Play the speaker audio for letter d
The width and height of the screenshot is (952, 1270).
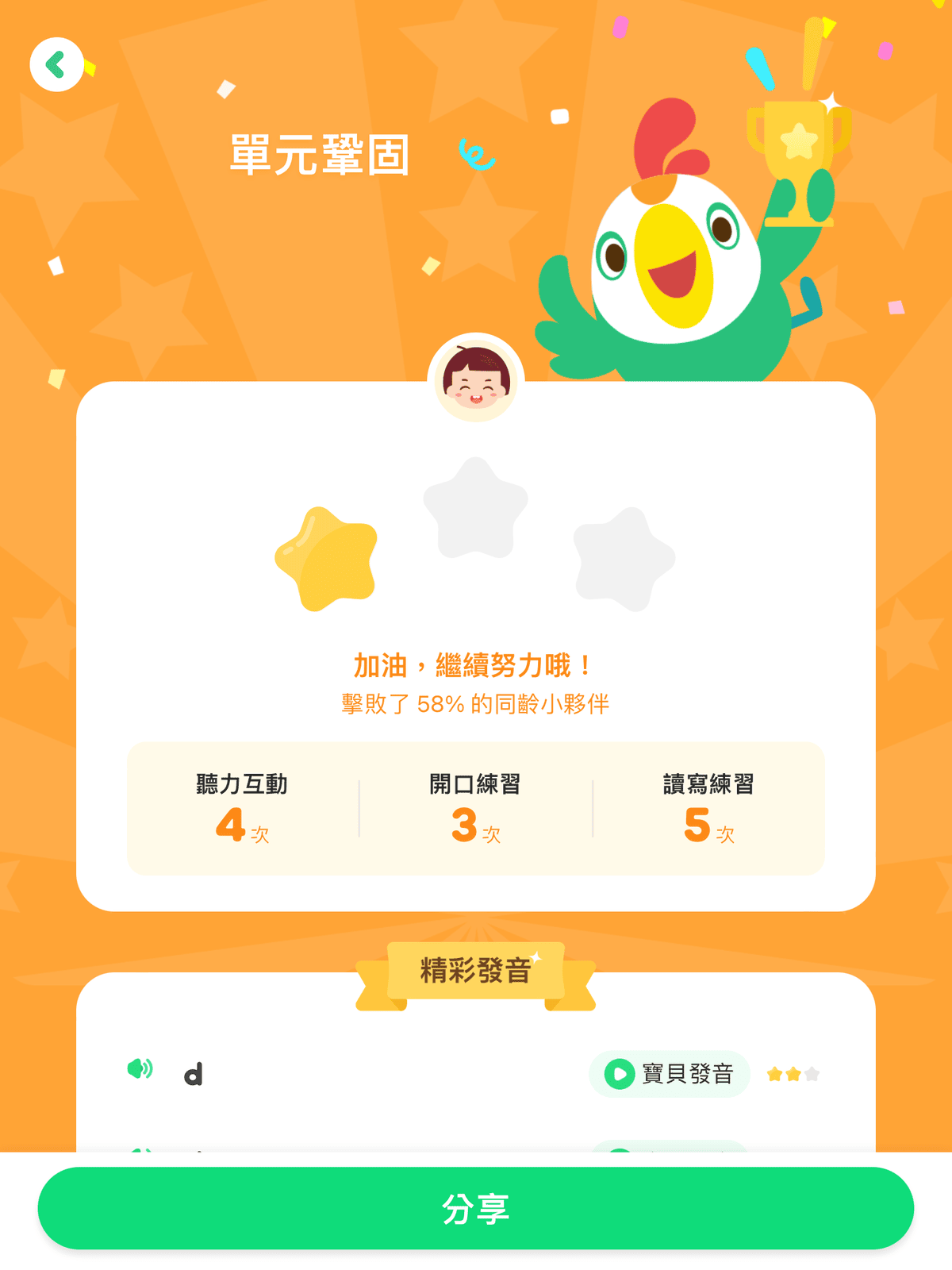(140, 1069)
